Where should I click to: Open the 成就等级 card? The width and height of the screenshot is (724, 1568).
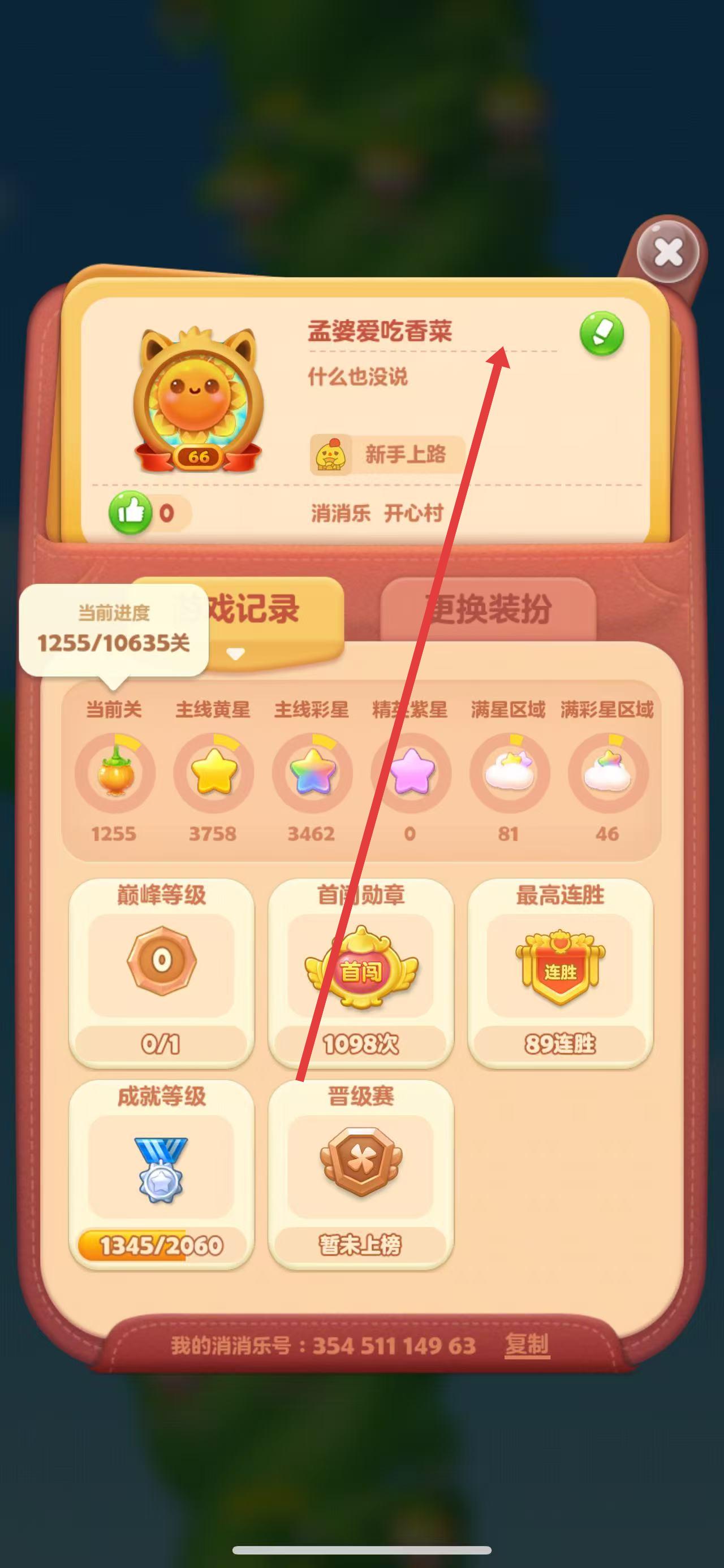(161, 1173)
